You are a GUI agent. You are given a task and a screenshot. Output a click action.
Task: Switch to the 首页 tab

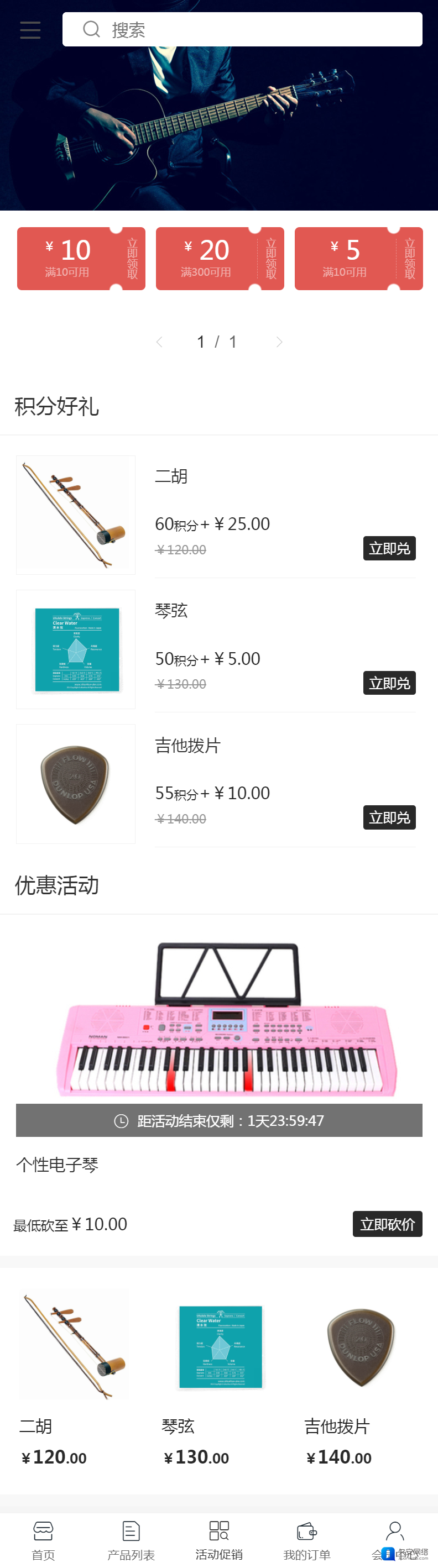tap(43, 1539)
